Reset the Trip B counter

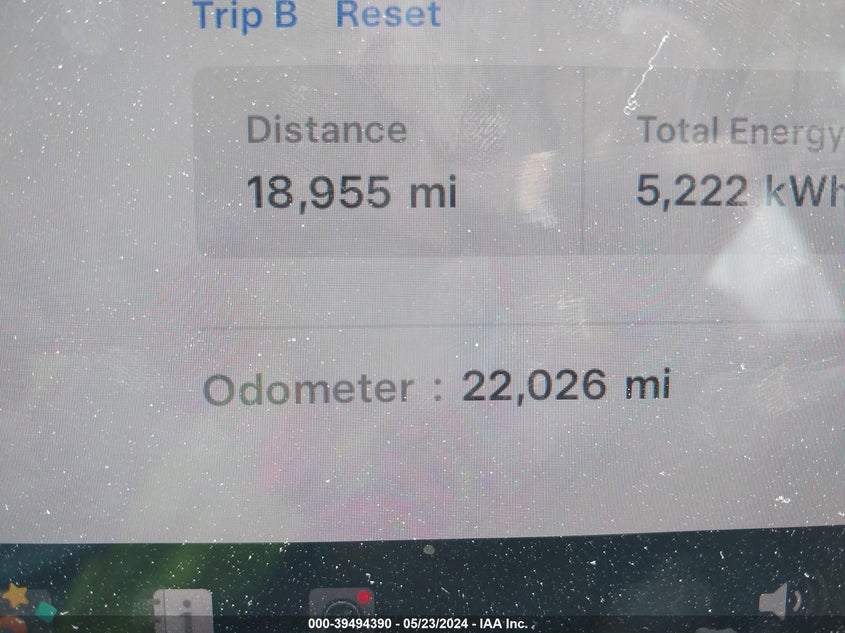pos(387,15)
